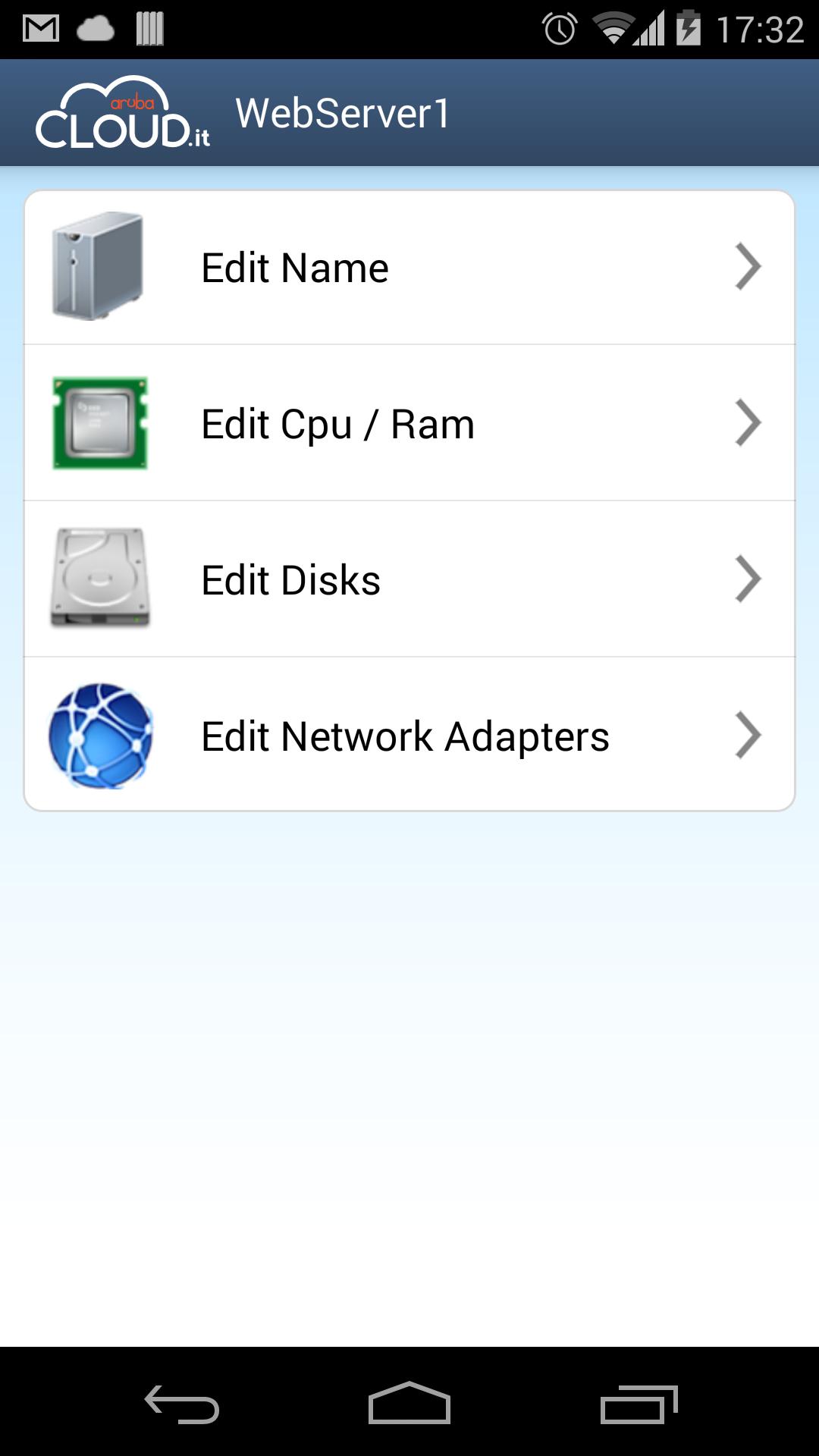Click the Edit Cpu / Ram label
819x1456 pixels.
(x=337, y=423)
